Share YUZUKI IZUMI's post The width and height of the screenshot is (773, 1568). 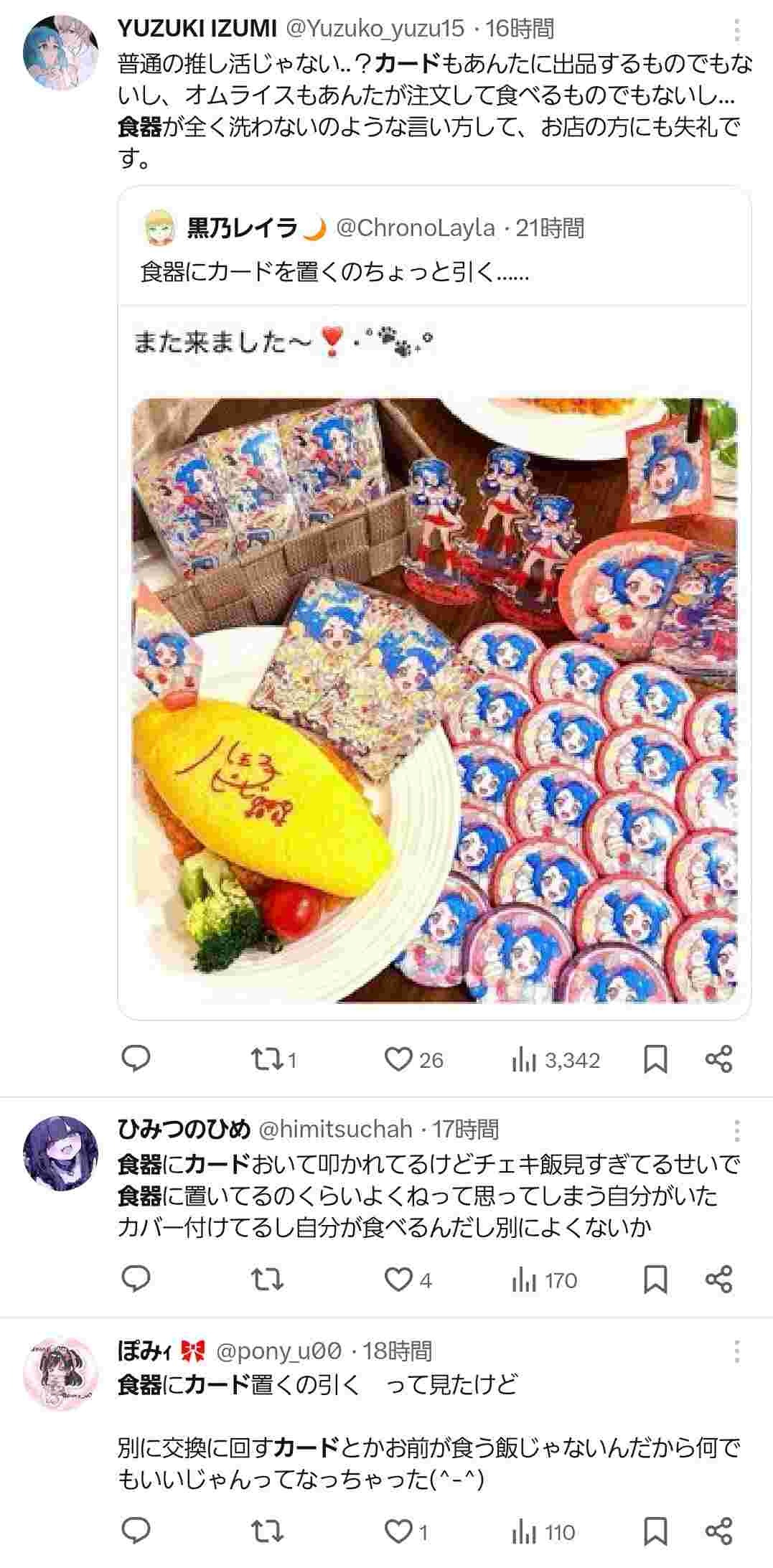coord(718,1059)
